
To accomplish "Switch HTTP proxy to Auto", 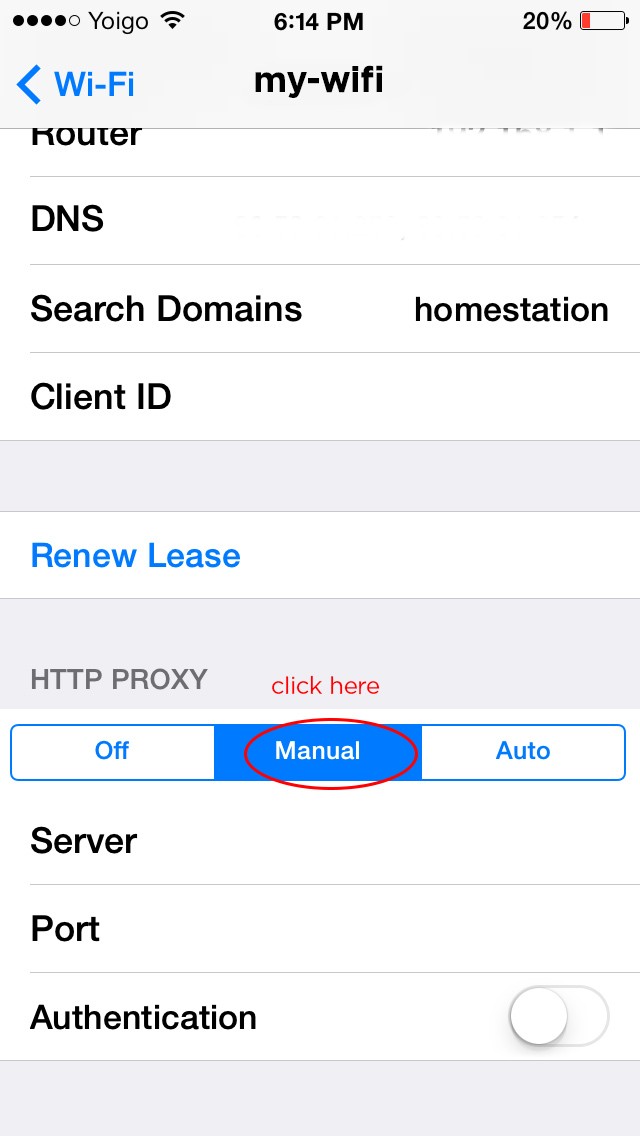I will click(523, 752).
